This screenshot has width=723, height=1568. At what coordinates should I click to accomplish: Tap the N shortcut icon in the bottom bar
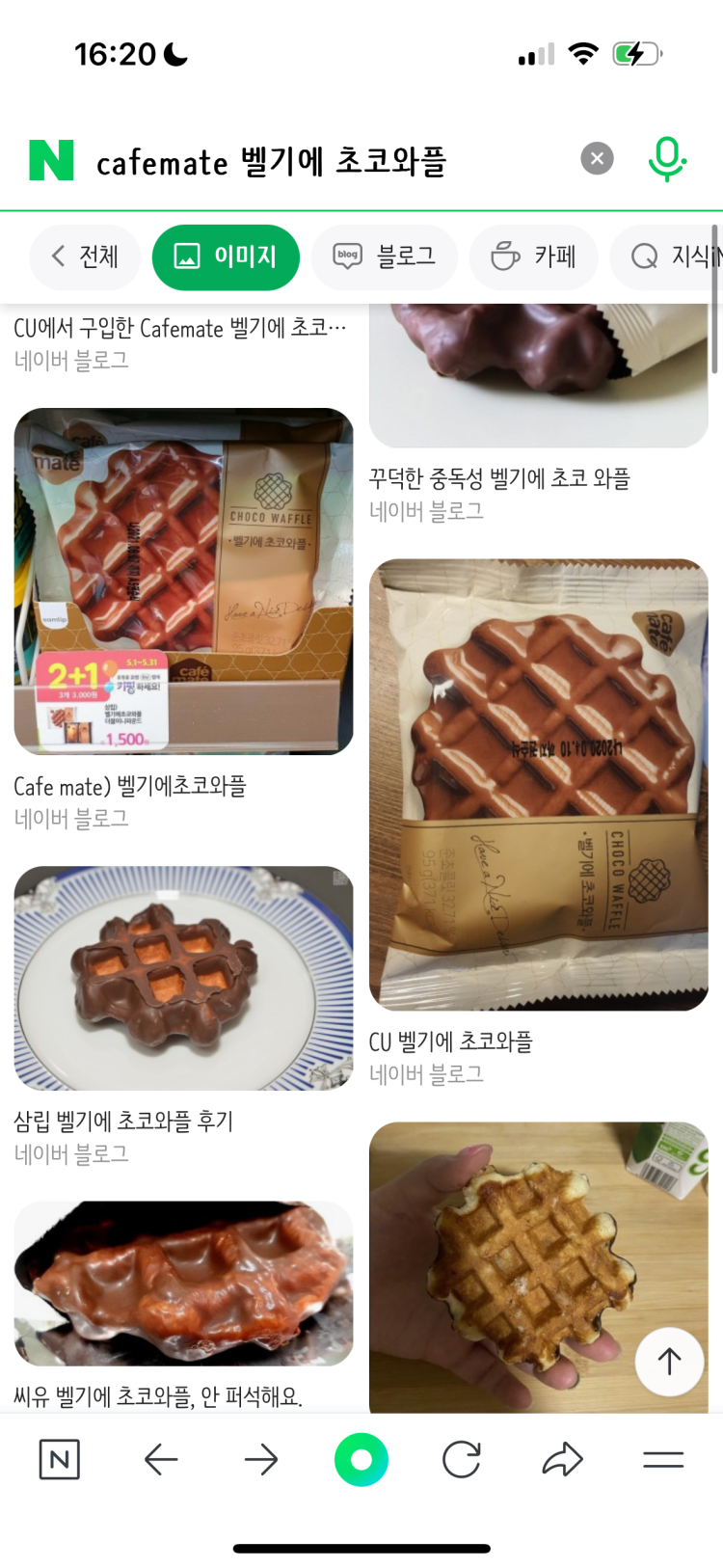(60, 1460)
